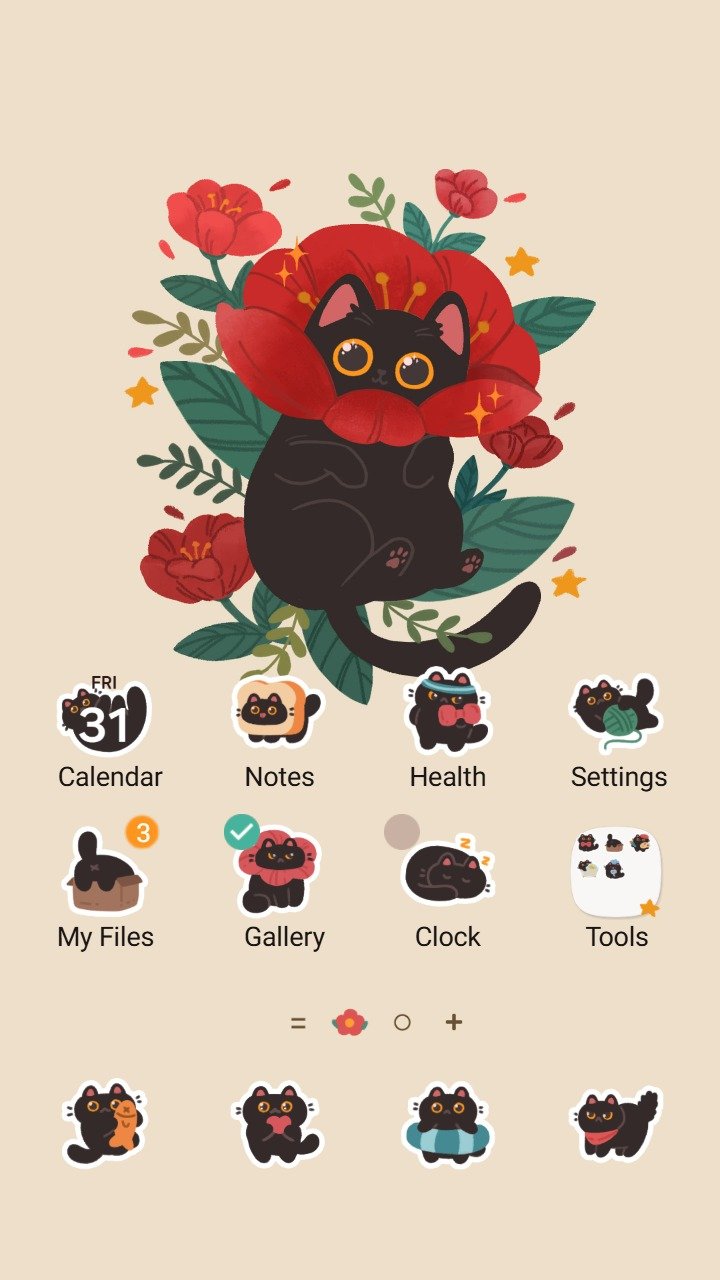This screenshot has width=720, height=1280.
Task: Select the flower page indicator
Action: tap(349, 1023)
